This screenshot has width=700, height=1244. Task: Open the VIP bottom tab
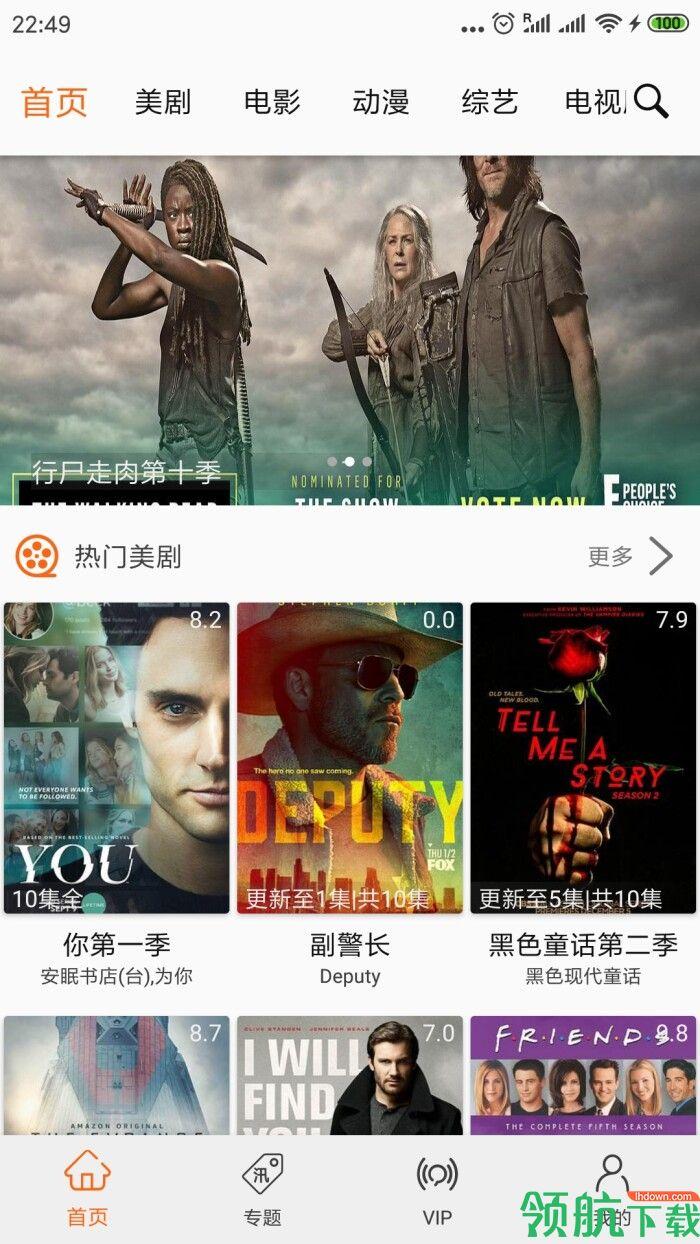point(437,1189)
